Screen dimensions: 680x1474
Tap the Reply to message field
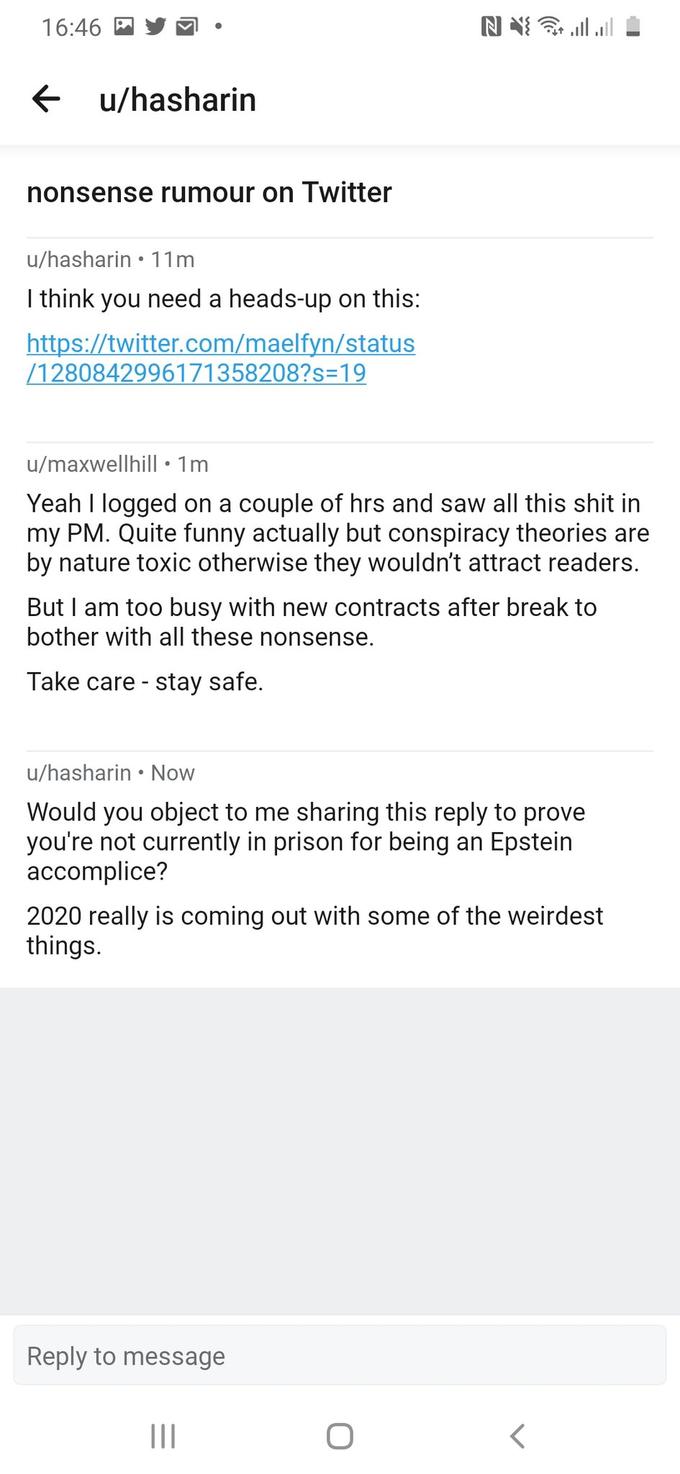339,1356
